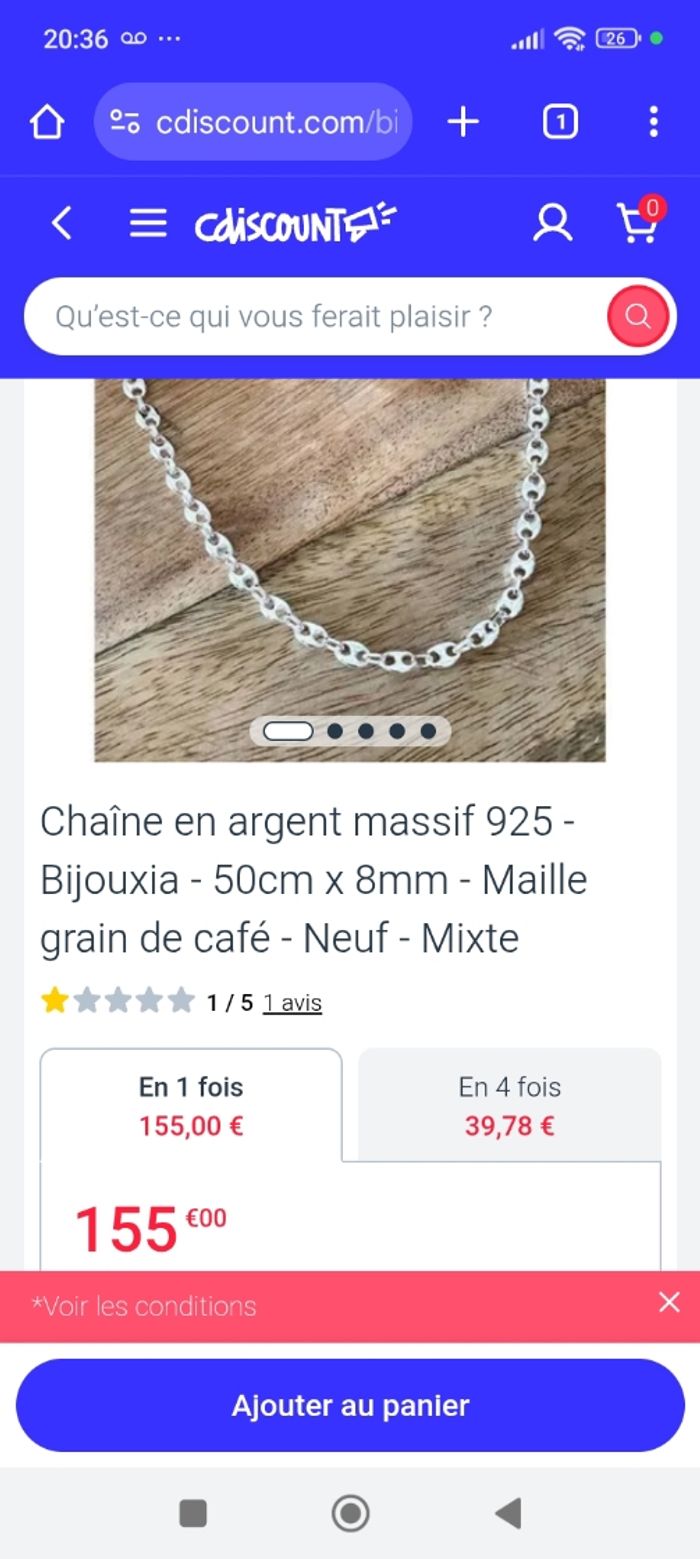700x1559 pixels.
Task: View the shopping cart
Action: point(638,222)
